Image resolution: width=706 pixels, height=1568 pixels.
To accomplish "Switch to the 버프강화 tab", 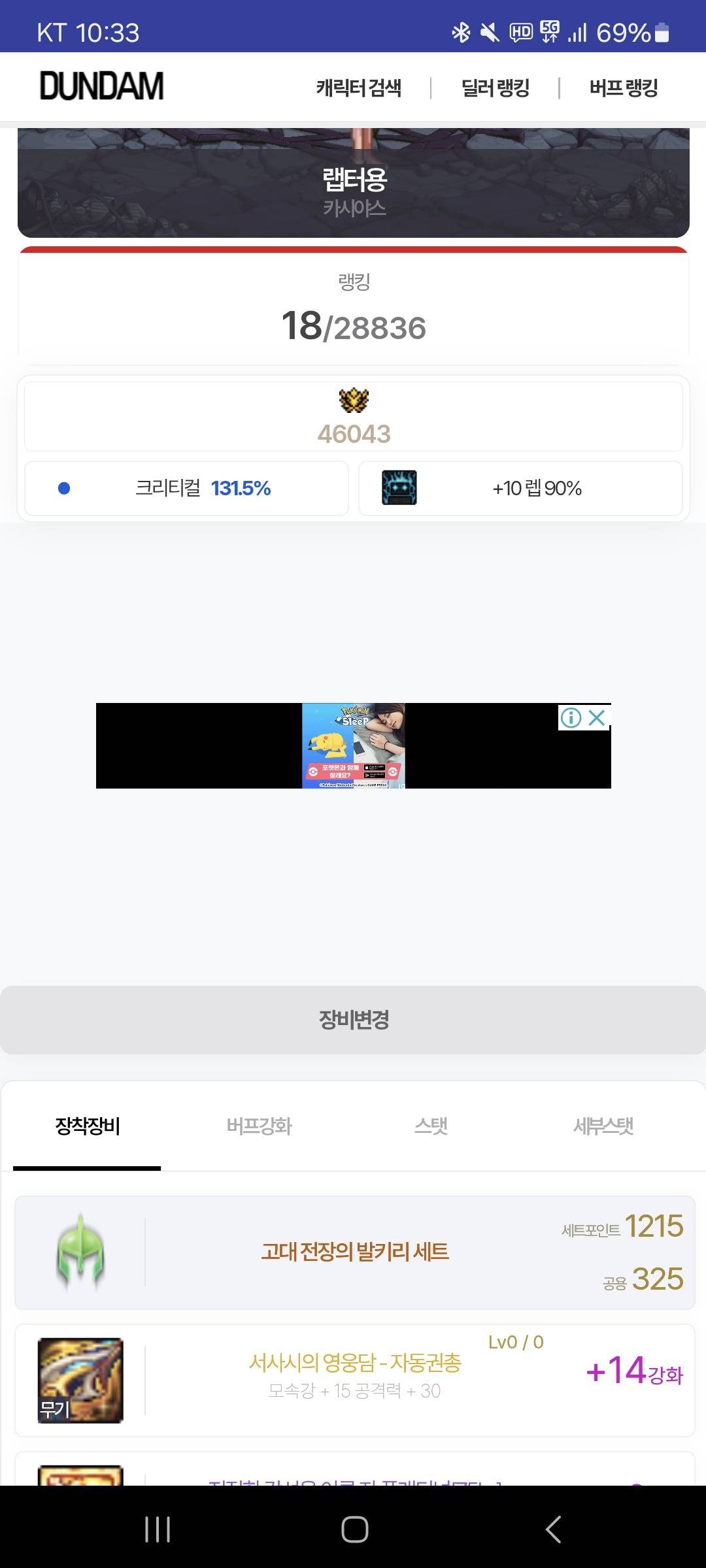I will pyautogui.click(x=259, y=1126).
